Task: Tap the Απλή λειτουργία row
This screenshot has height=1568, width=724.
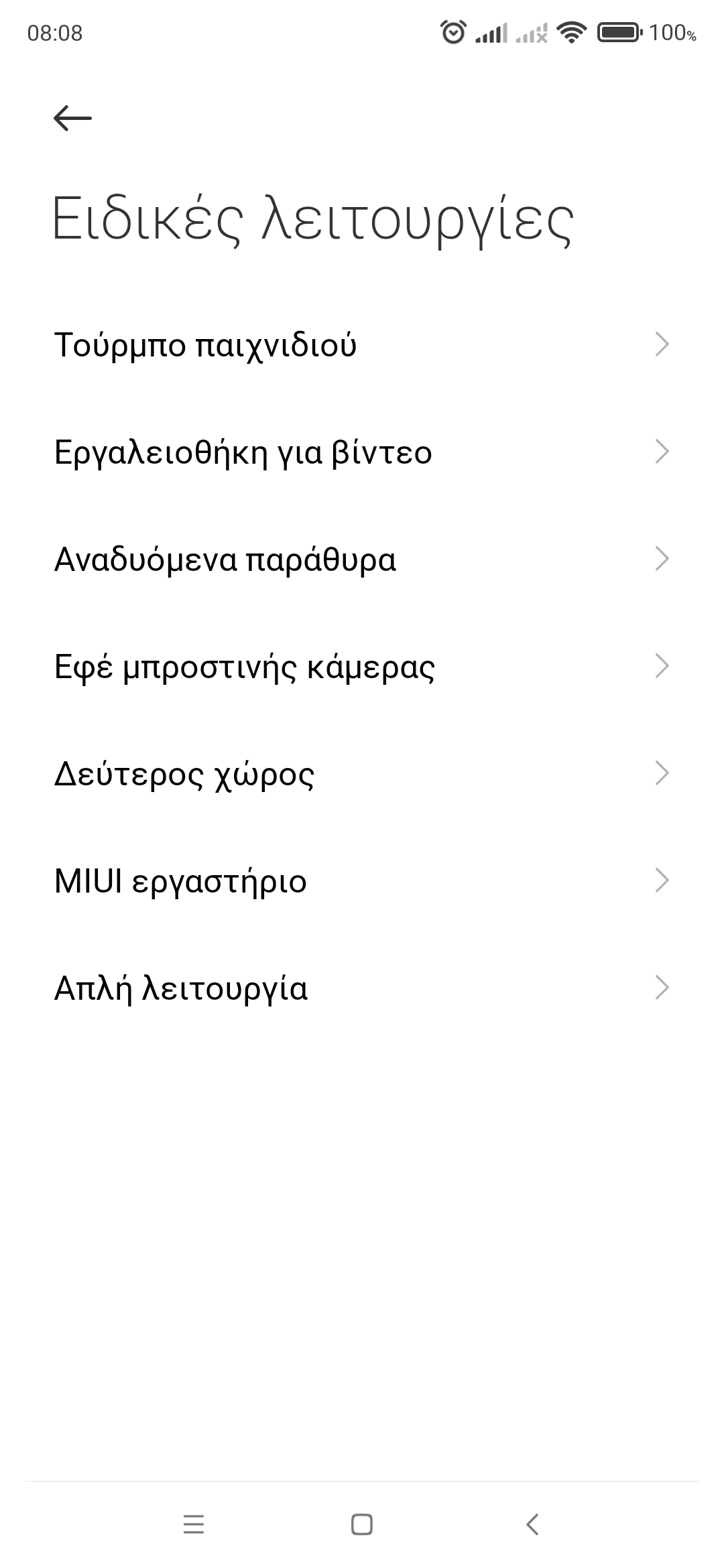Action: [x=362, y=988]
